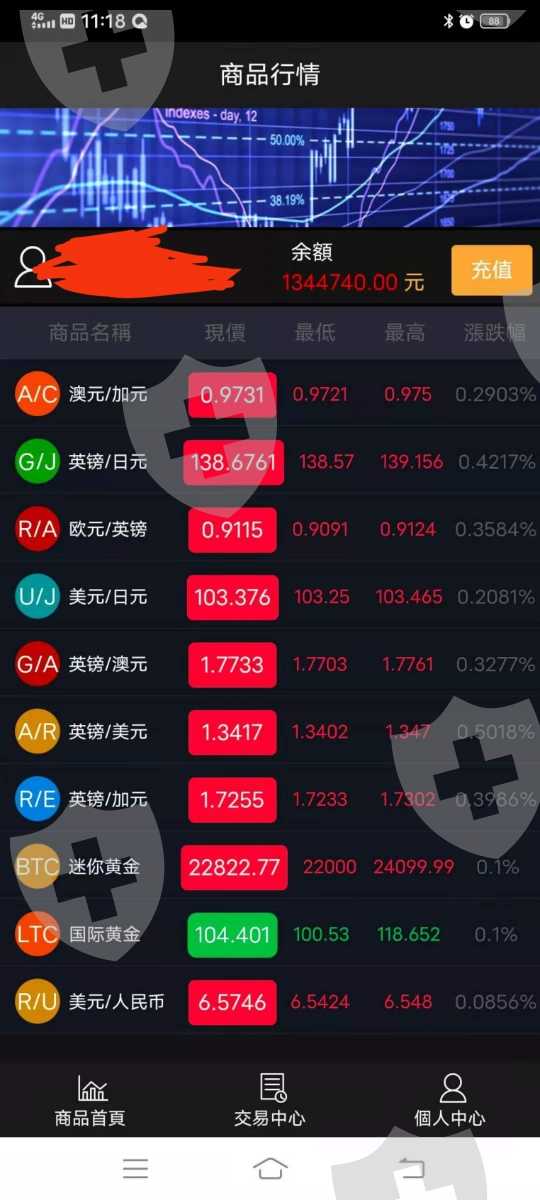Select the 英镑/美元 commodity

pos(270,732)
